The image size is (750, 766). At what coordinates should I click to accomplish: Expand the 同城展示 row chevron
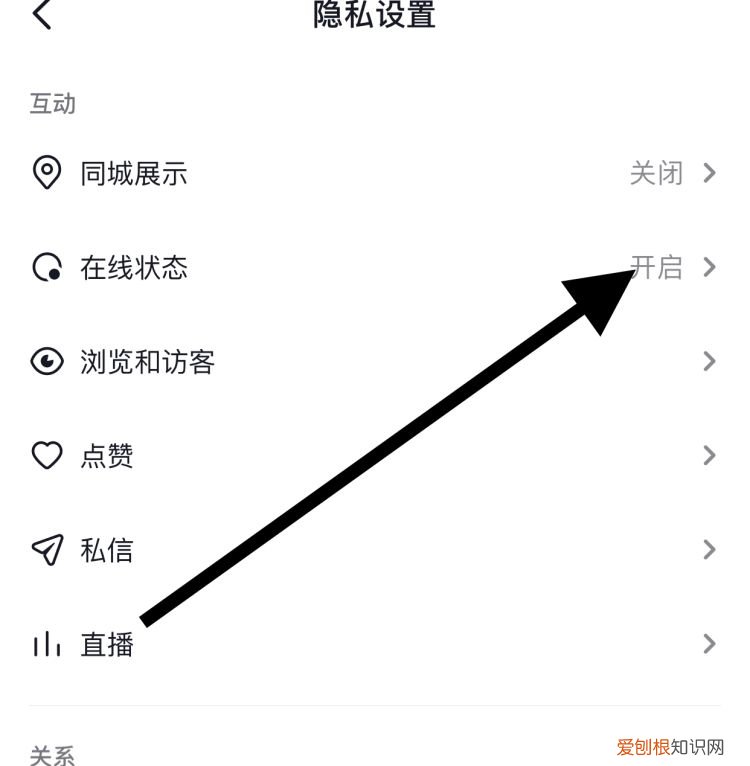pos(710,173)
